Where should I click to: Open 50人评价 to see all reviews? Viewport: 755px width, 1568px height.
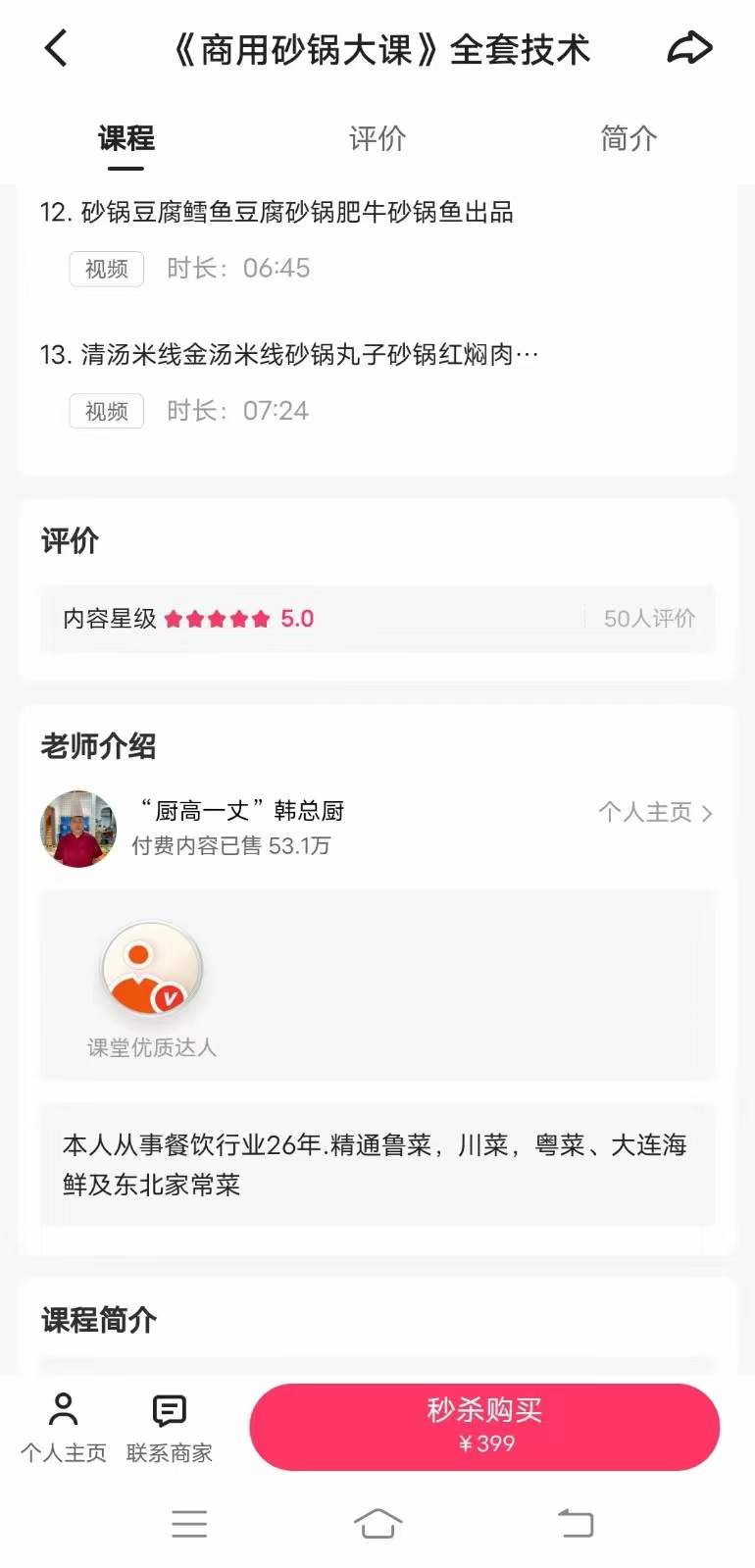[x=650, y=619]
